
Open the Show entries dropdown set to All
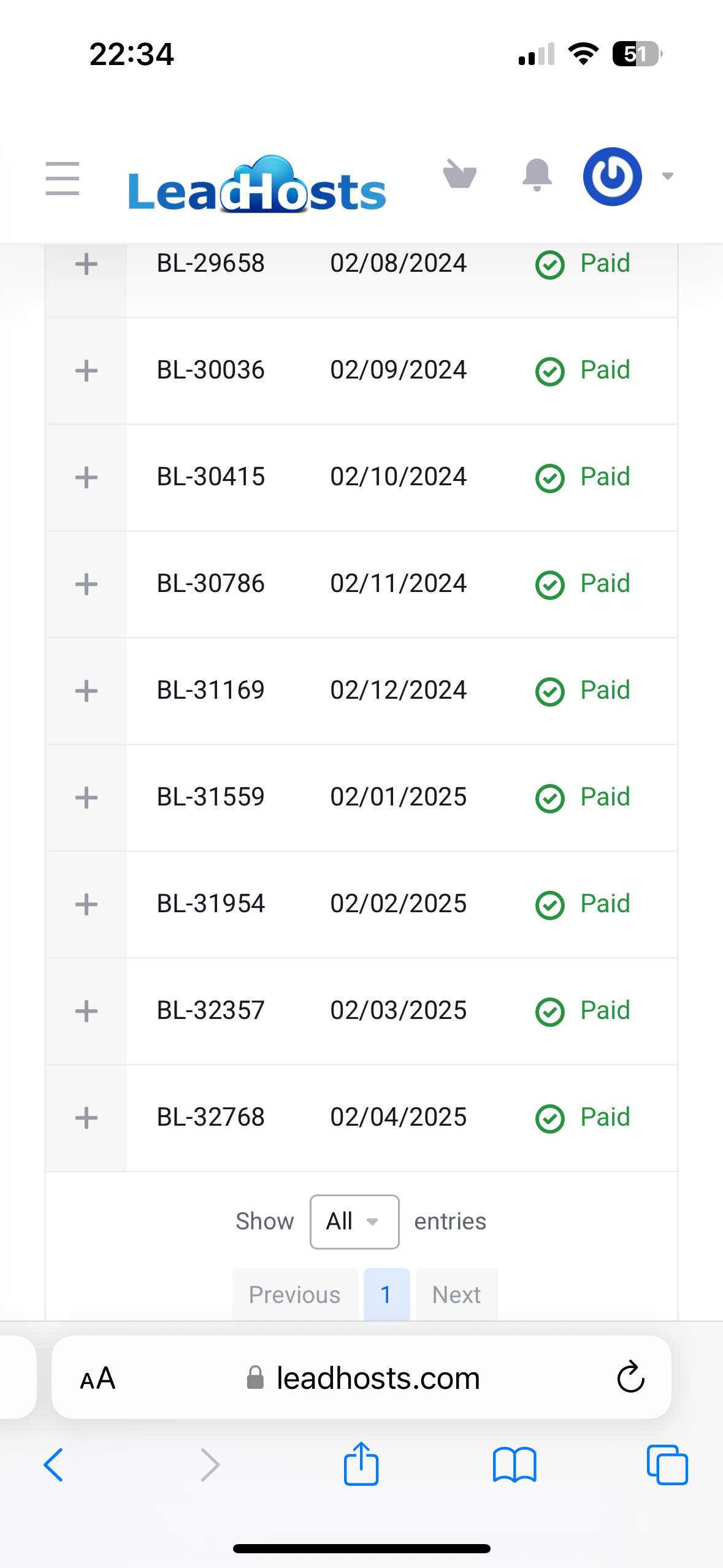coord(354,1221)
